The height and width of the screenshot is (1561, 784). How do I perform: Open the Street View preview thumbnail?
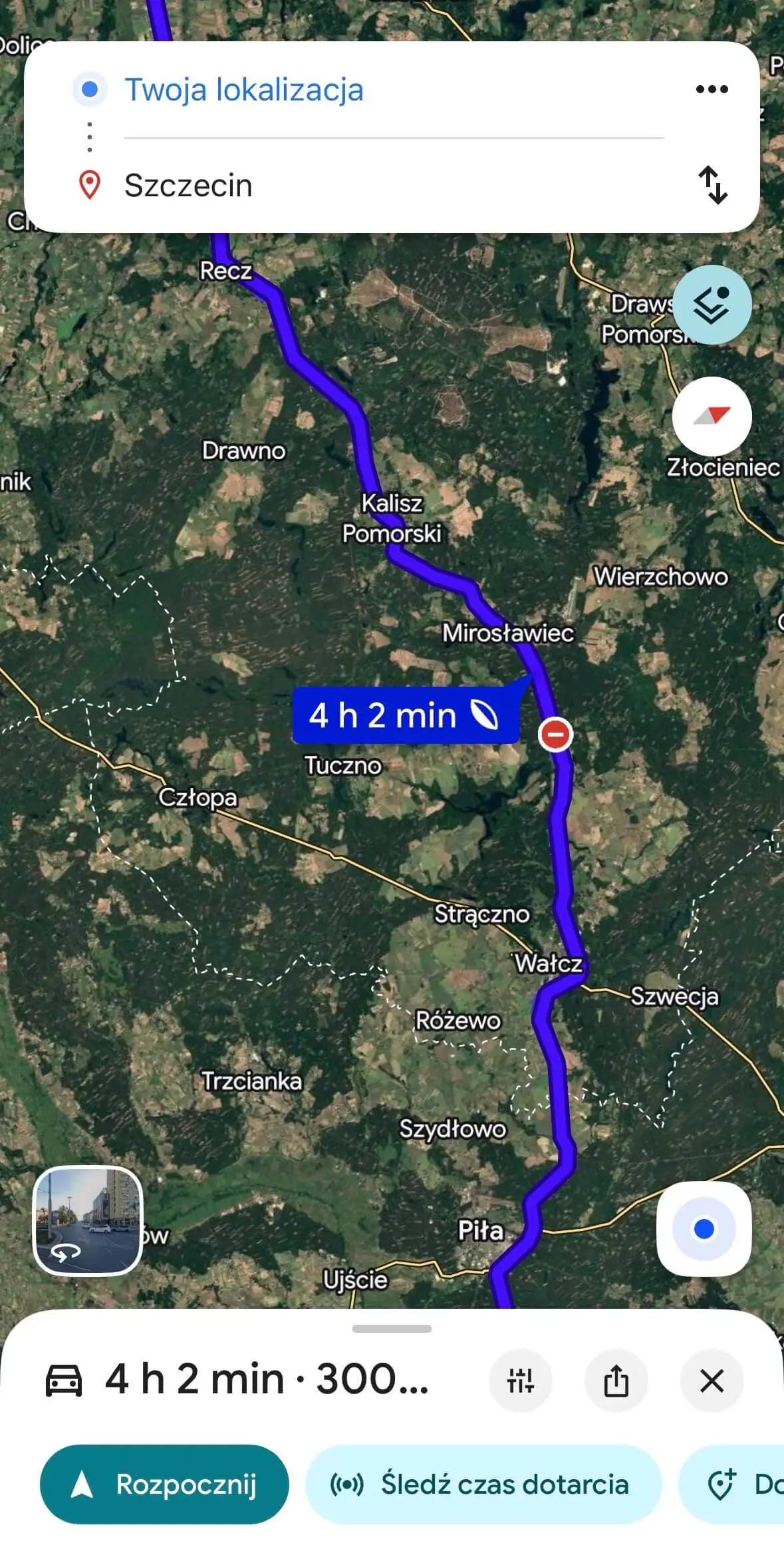tap(88, 1222)
